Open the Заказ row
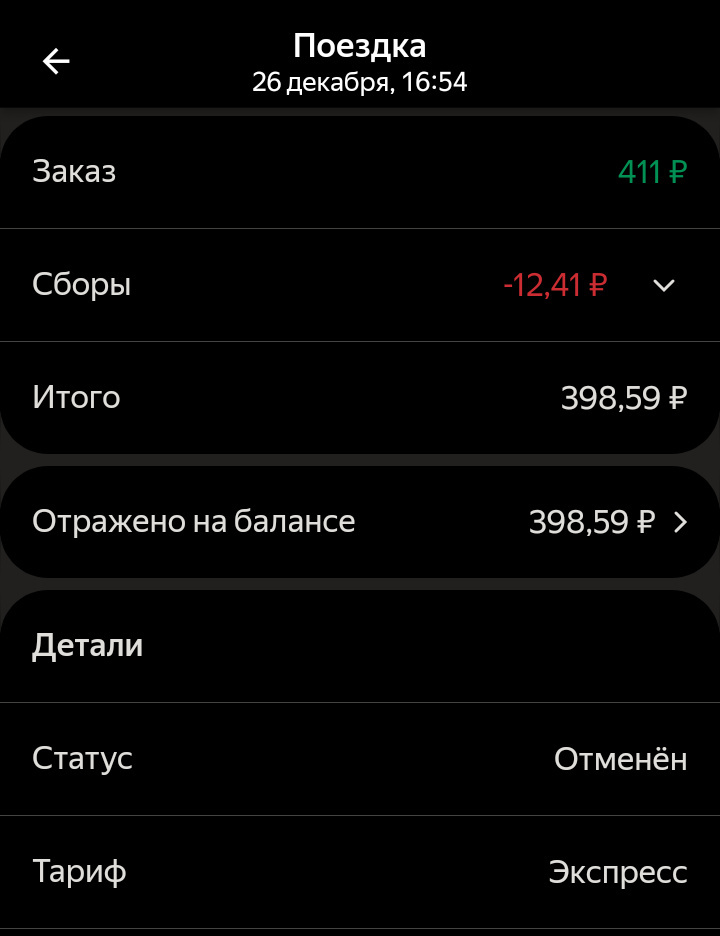The image size is (720, 936). [360, 171]
